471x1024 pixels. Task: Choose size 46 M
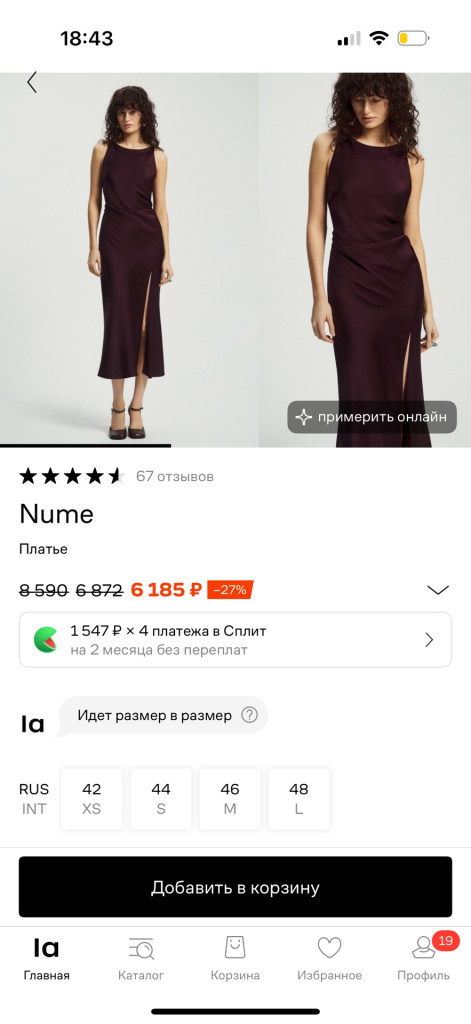[x=230, y=799]
